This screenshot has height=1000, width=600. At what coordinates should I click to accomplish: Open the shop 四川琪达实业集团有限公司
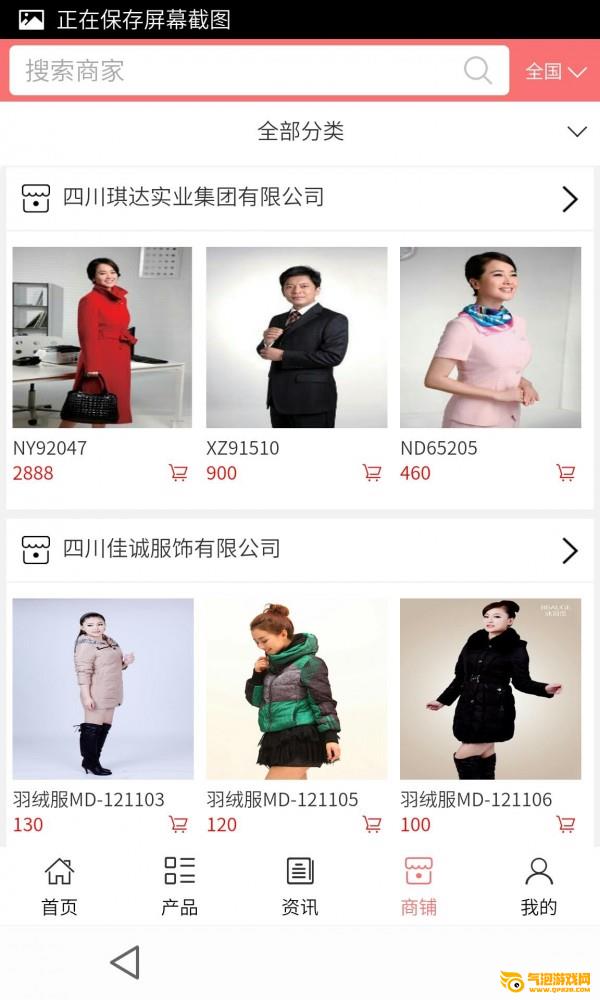click(x=300, y=198)
